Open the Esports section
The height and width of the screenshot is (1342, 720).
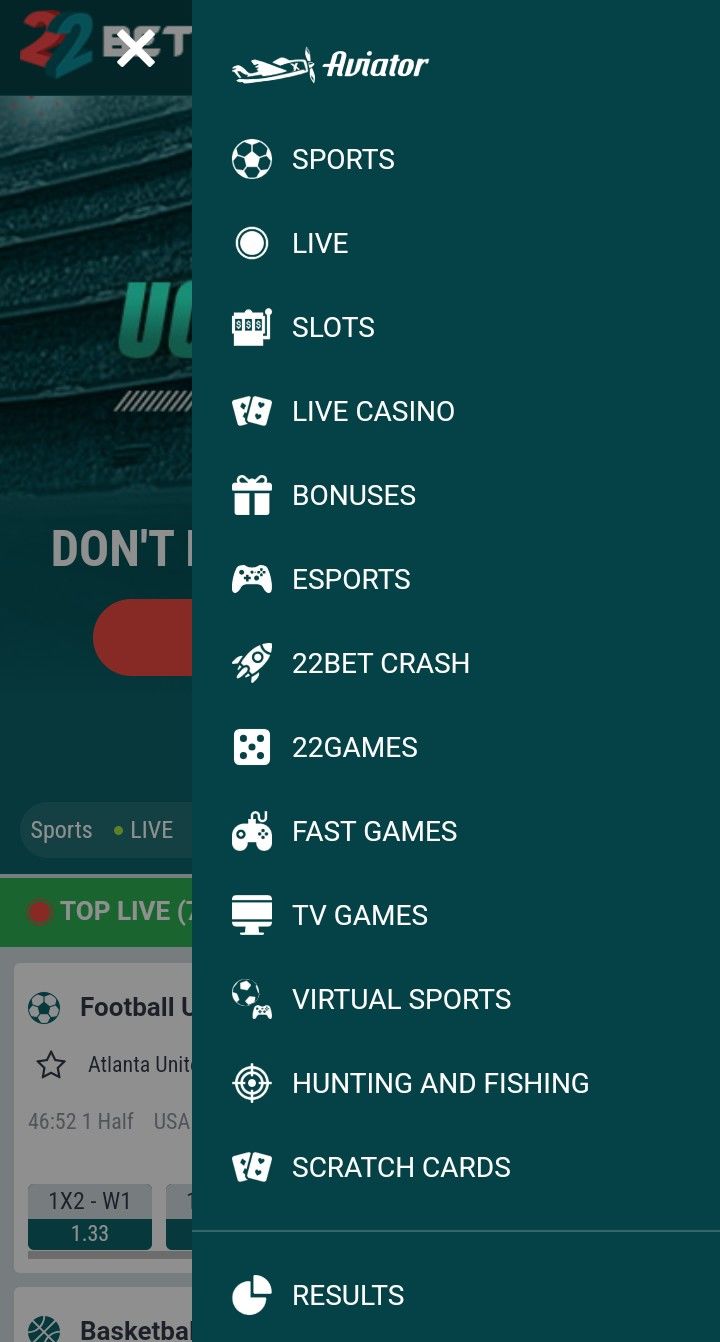click(x=350, y=579)
